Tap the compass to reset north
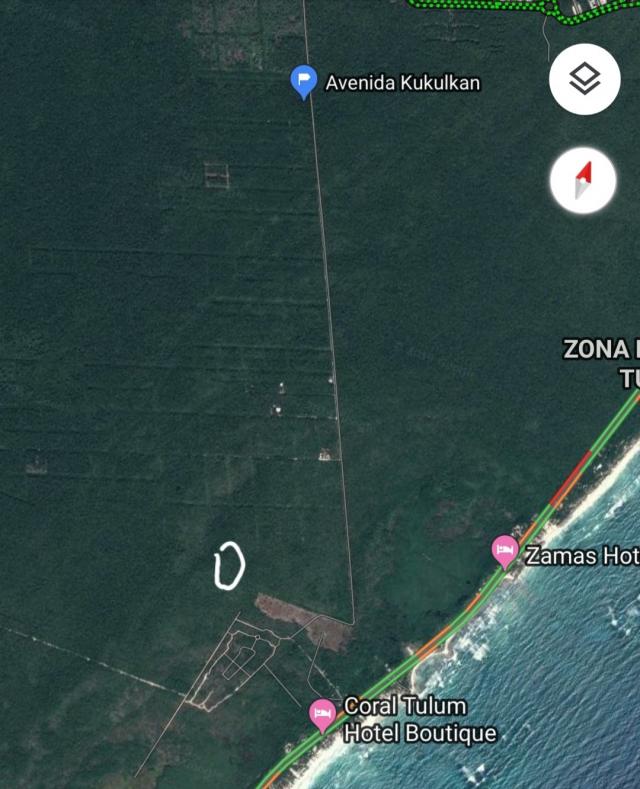The width and height of the screenshot is (640, 789). (584, 180)
